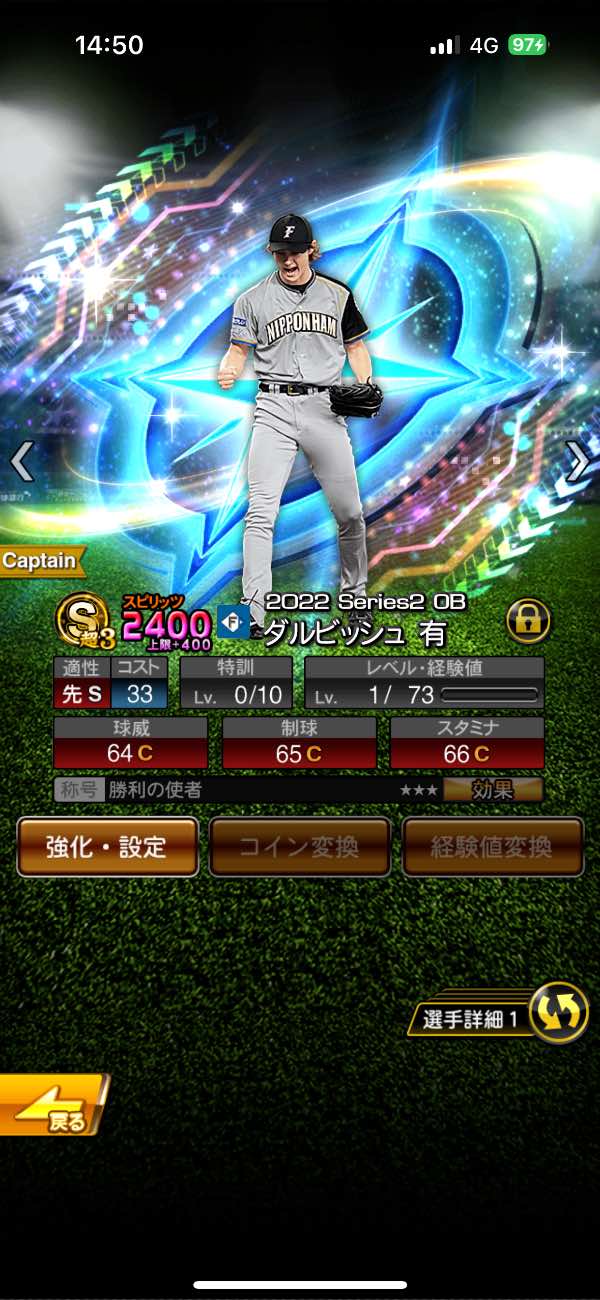
Task: Show the 称号 効果 details
Action: 493,790
